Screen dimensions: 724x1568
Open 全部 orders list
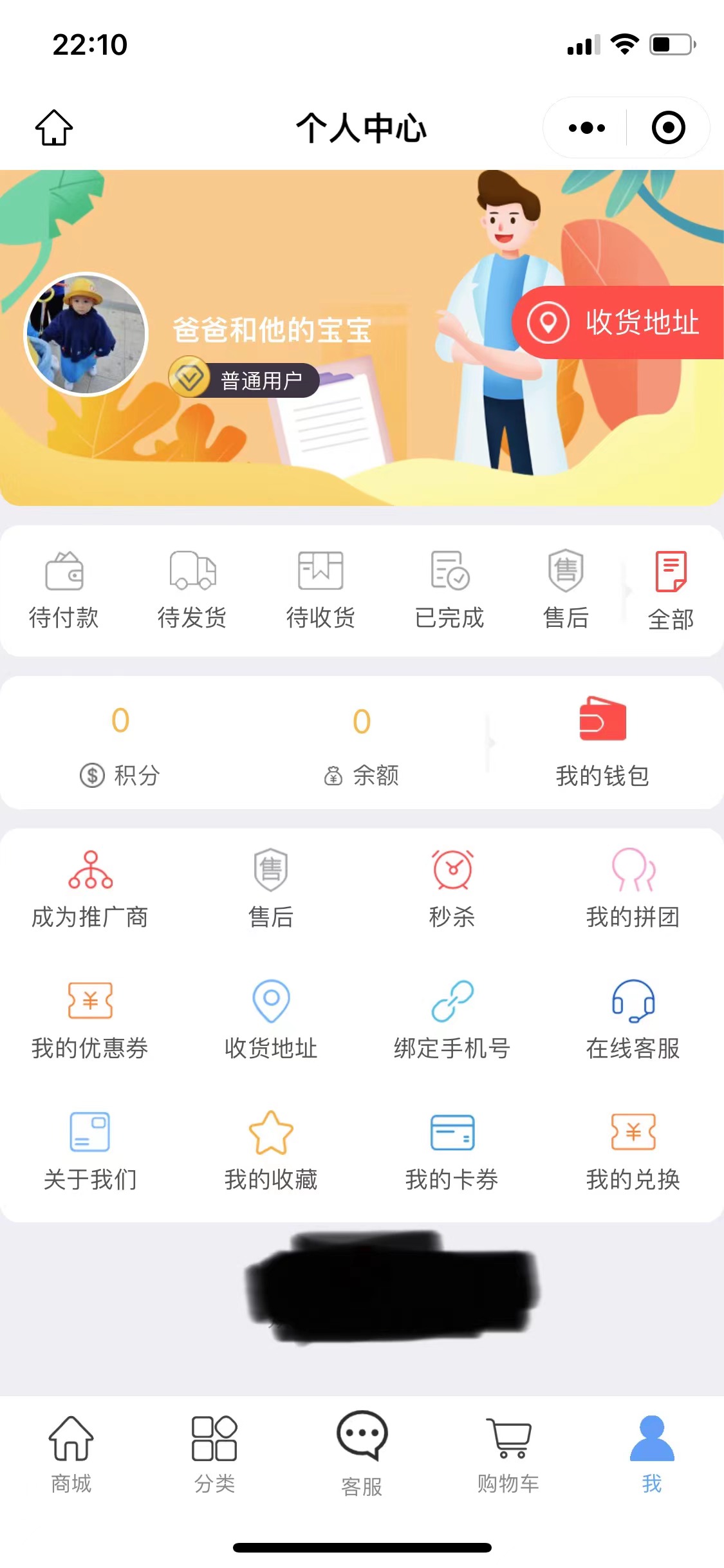671,590
